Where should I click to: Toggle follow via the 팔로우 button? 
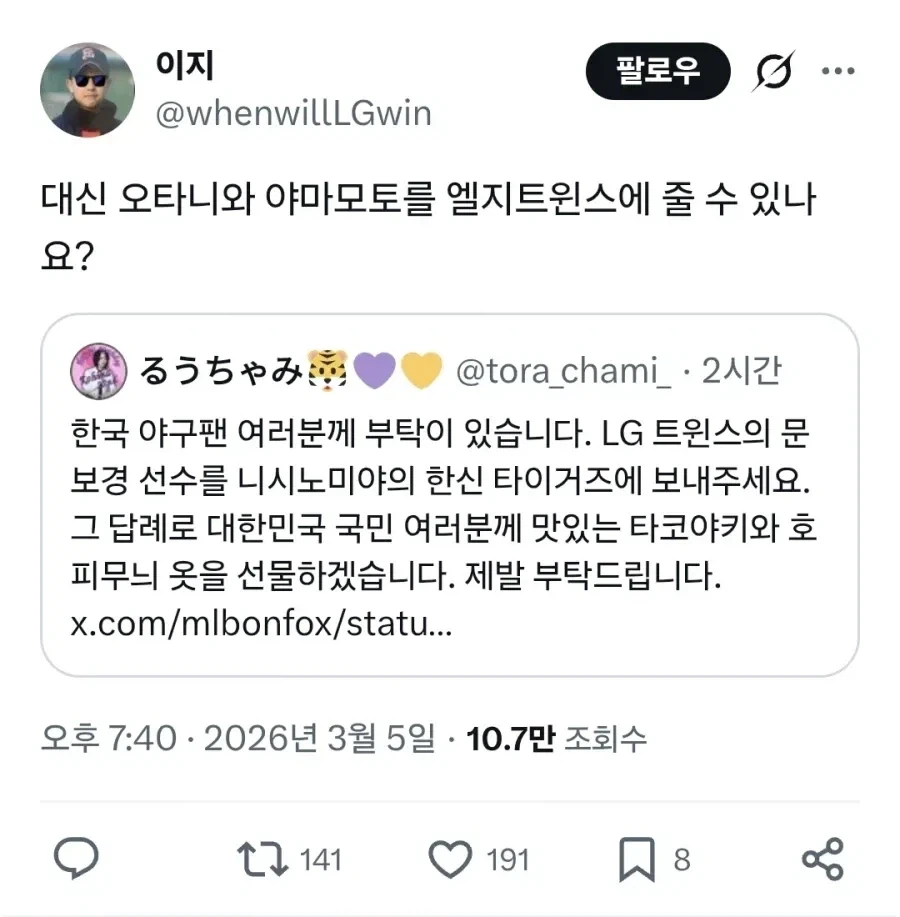point(657,70)
